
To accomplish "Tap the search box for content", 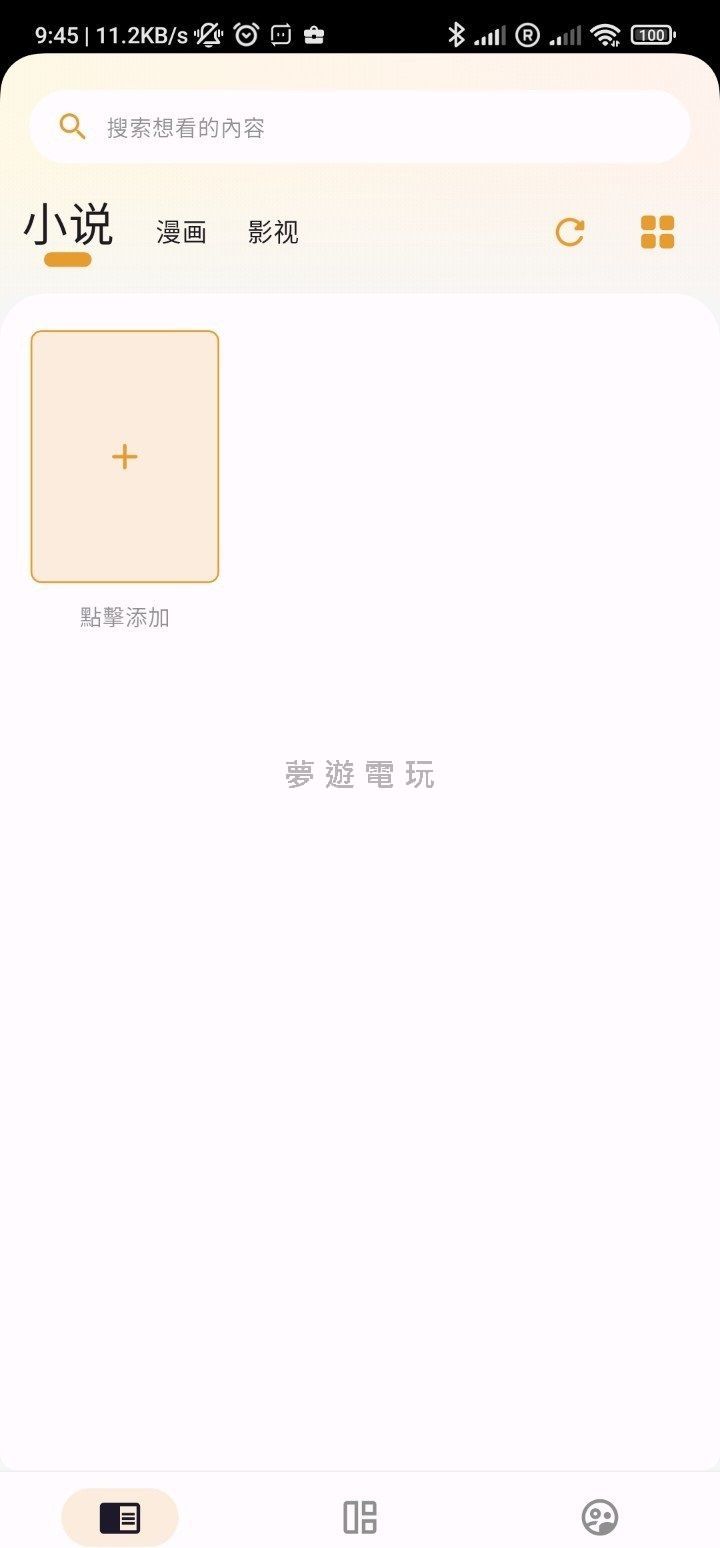I will click(x=360, y=127).
